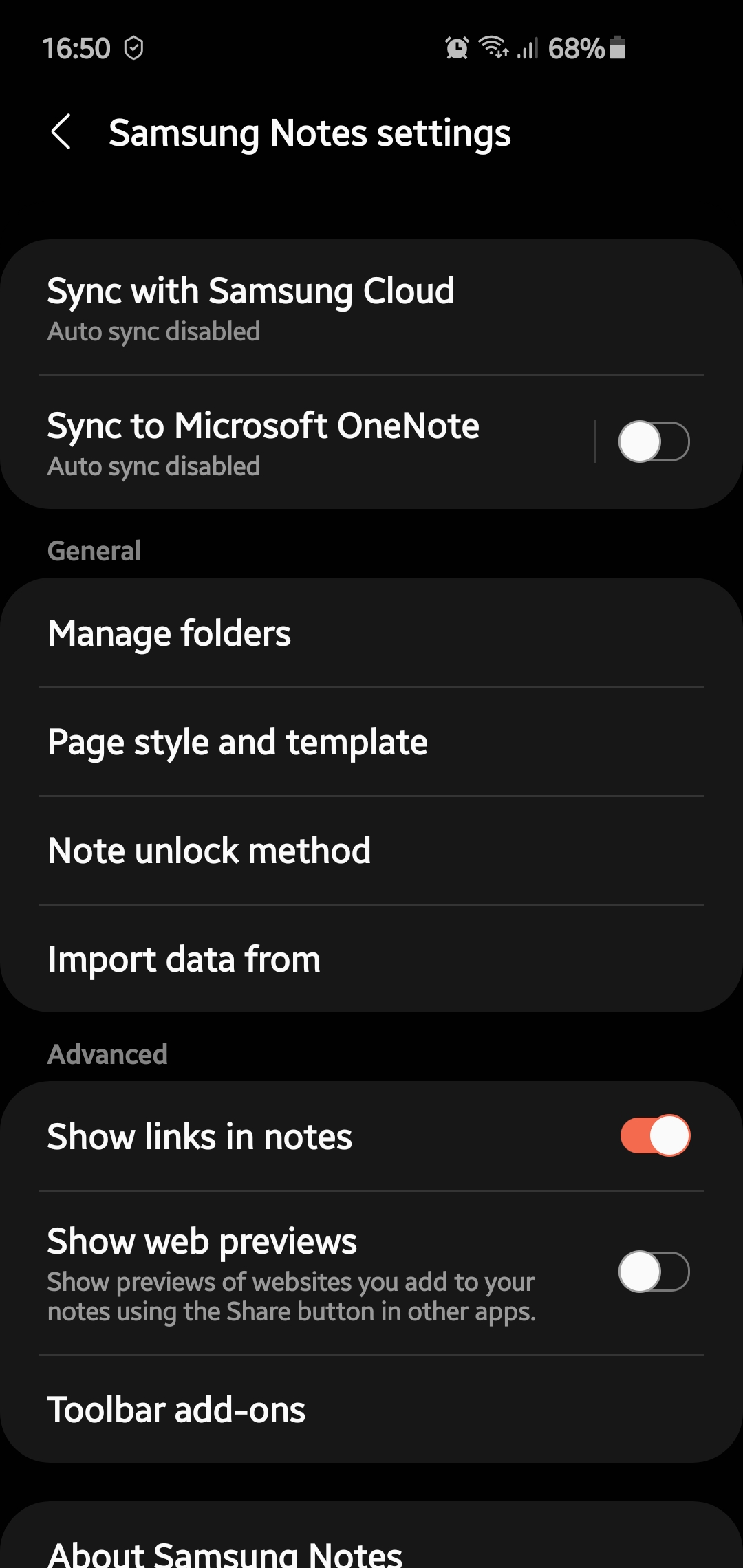The width and height of the screenshot is (743, 1568).
Task: Open Manage folders
Action: [371, 633]
